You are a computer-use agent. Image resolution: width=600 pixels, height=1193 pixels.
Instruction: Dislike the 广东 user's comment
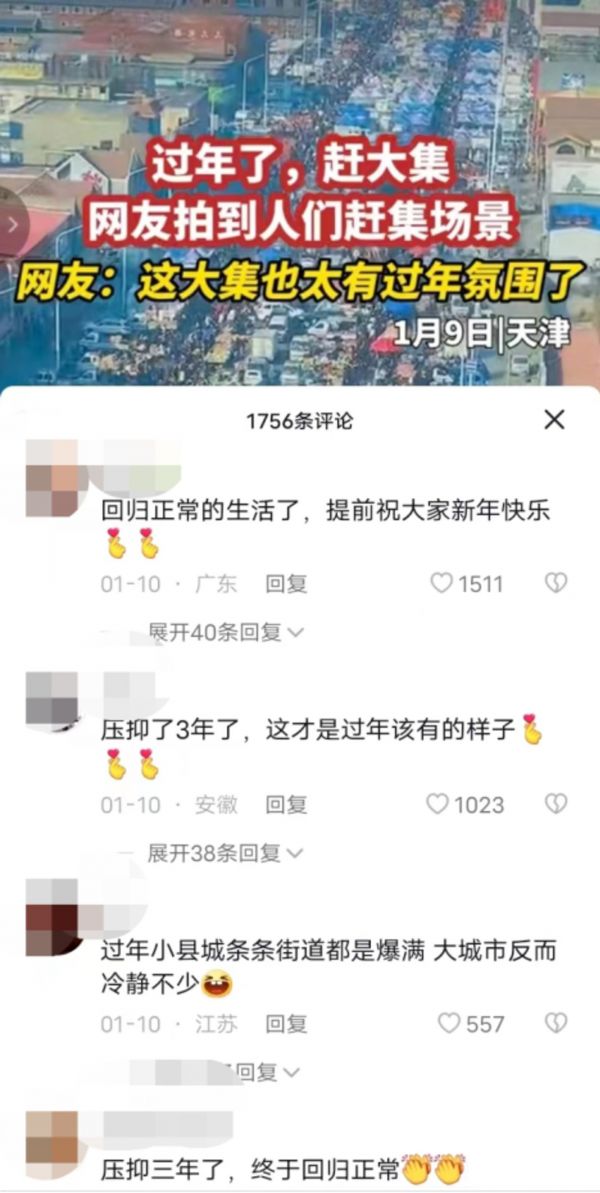(556, 583)
